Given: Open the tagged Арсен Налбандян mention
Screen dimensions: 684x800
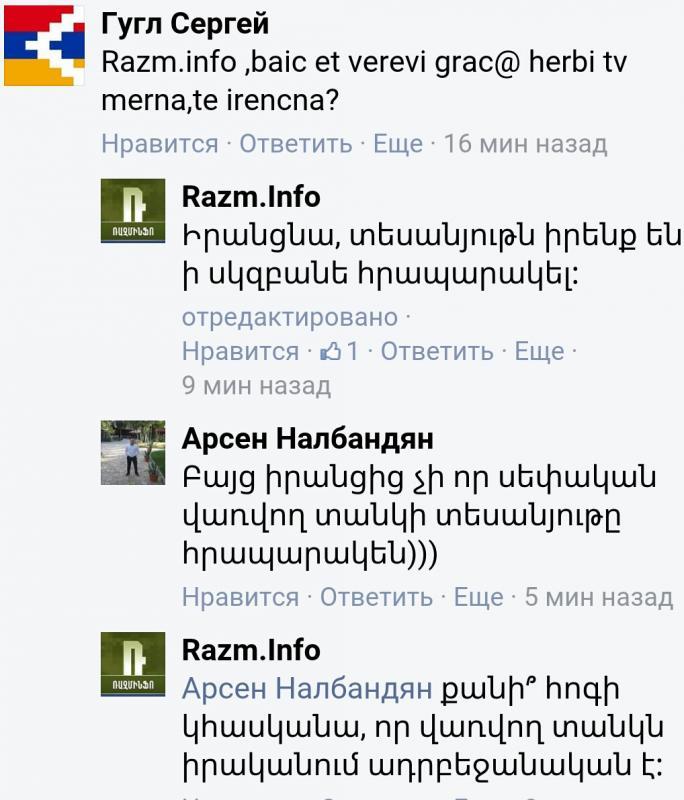Looking at the screenshot, I should pyautogui.click(x=307, y=690).
